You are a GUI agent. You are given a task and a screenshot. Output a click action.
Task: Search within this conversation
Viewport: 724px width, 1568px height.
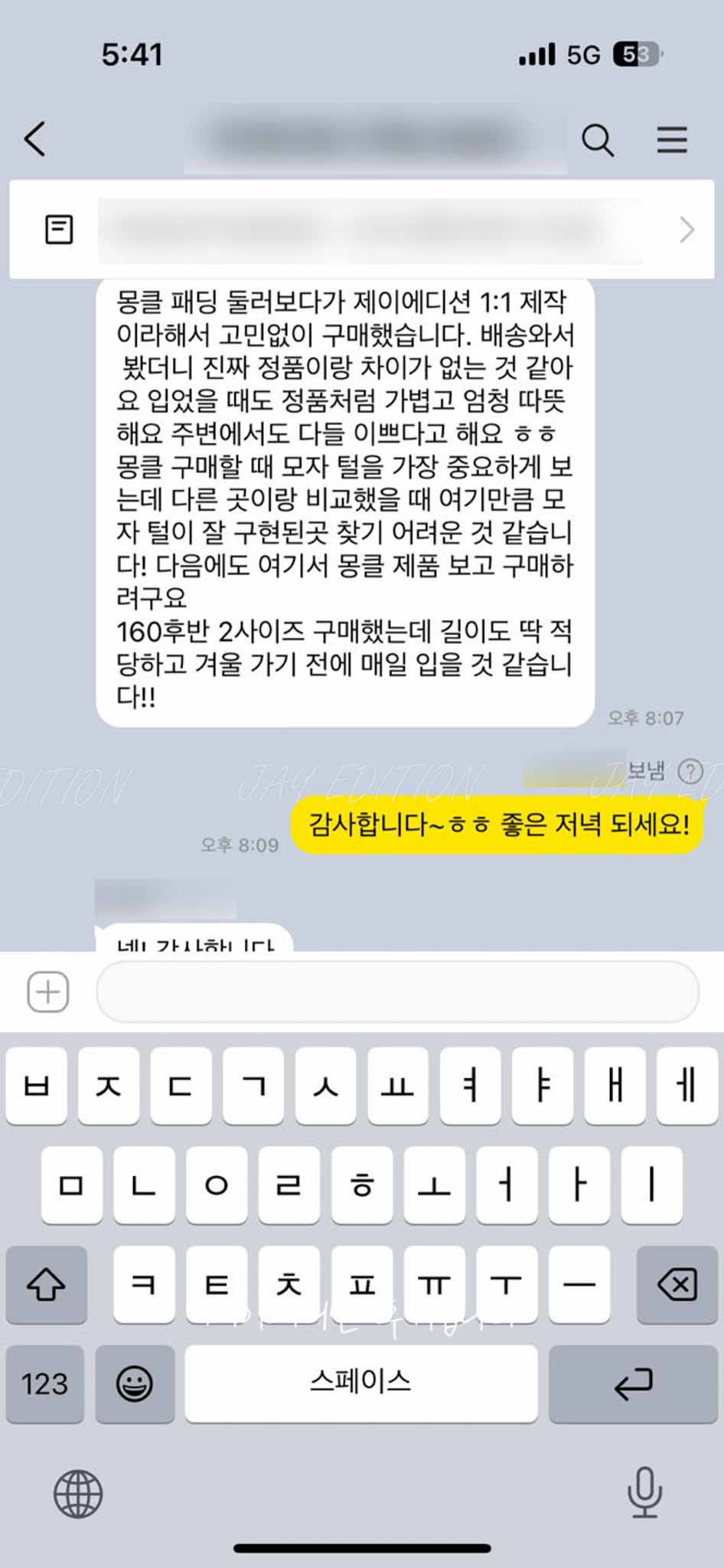coord(597,140)
